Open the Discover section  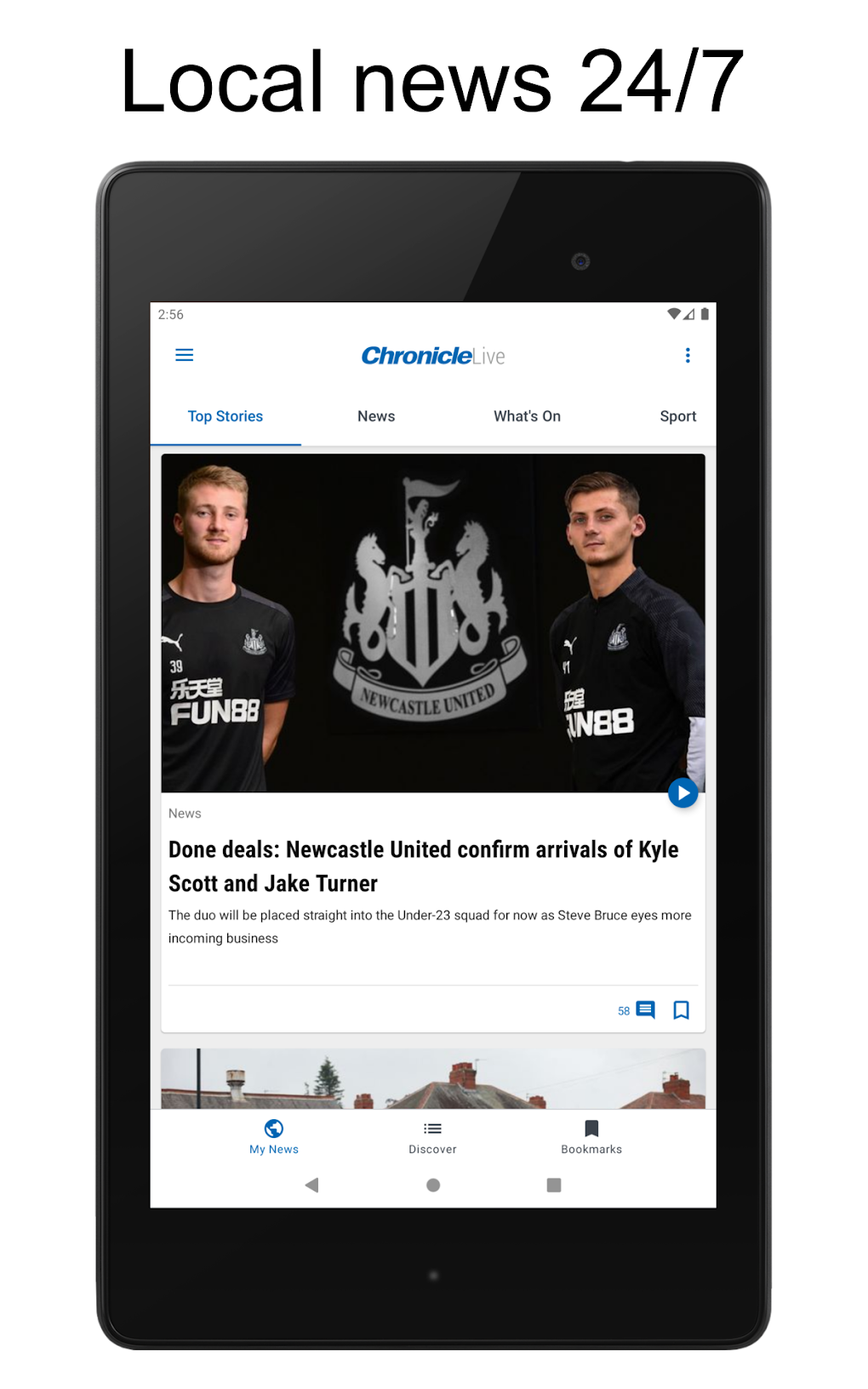432,1136
